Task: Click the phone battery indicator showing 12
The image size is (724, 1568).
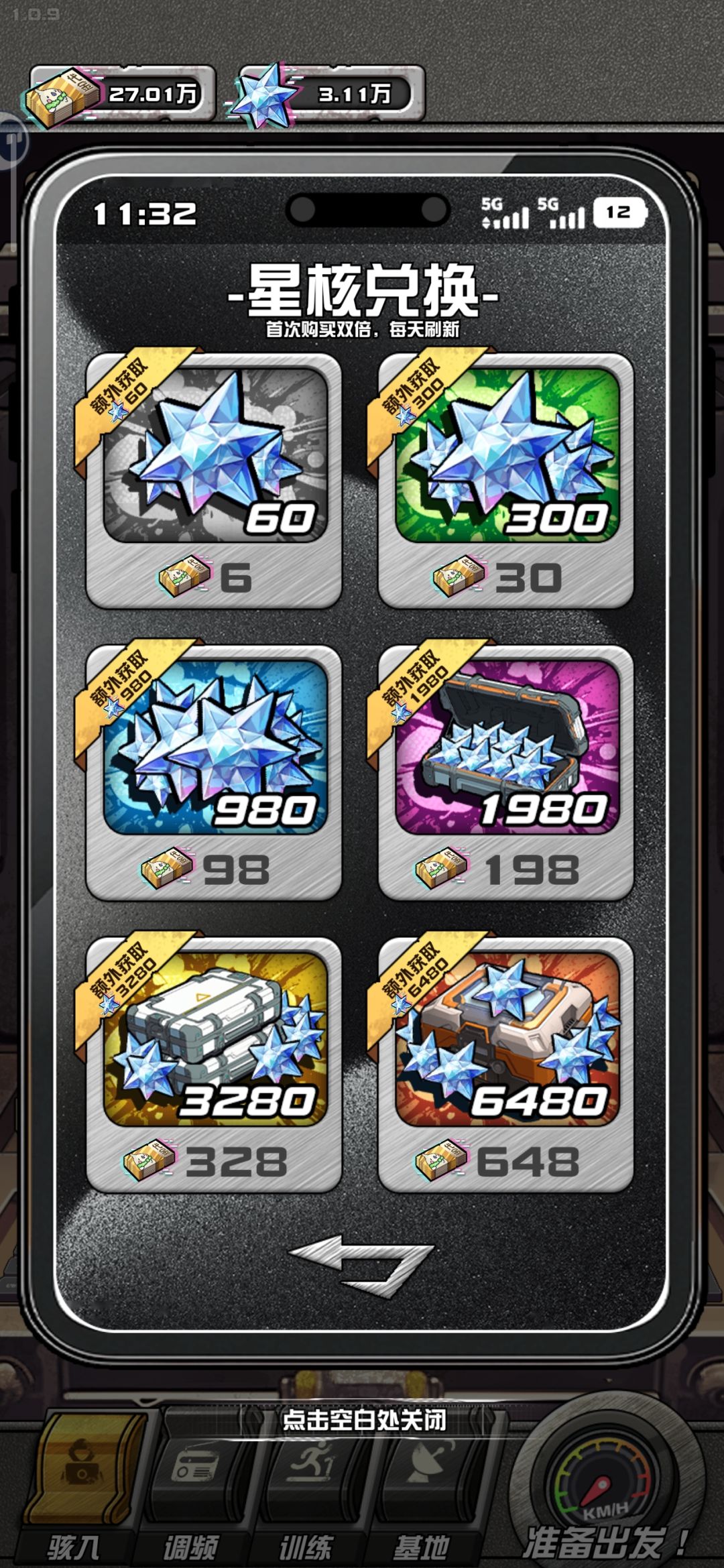Action: click(620, 212)
